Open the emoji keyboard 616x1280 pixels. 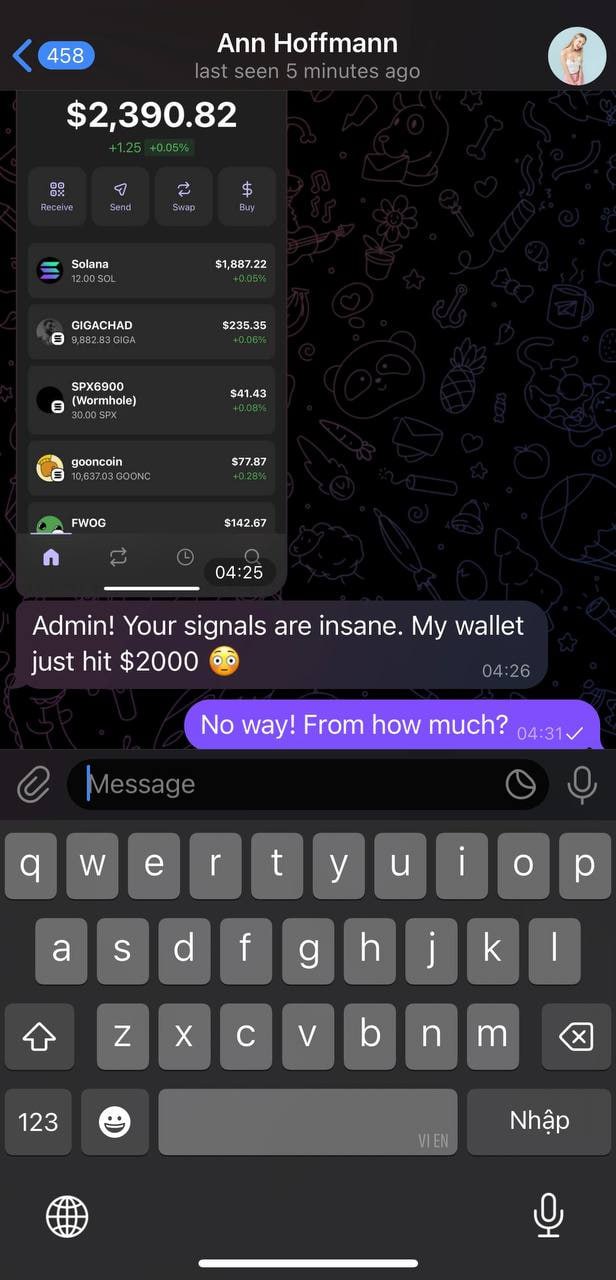tap(115, 1122)
